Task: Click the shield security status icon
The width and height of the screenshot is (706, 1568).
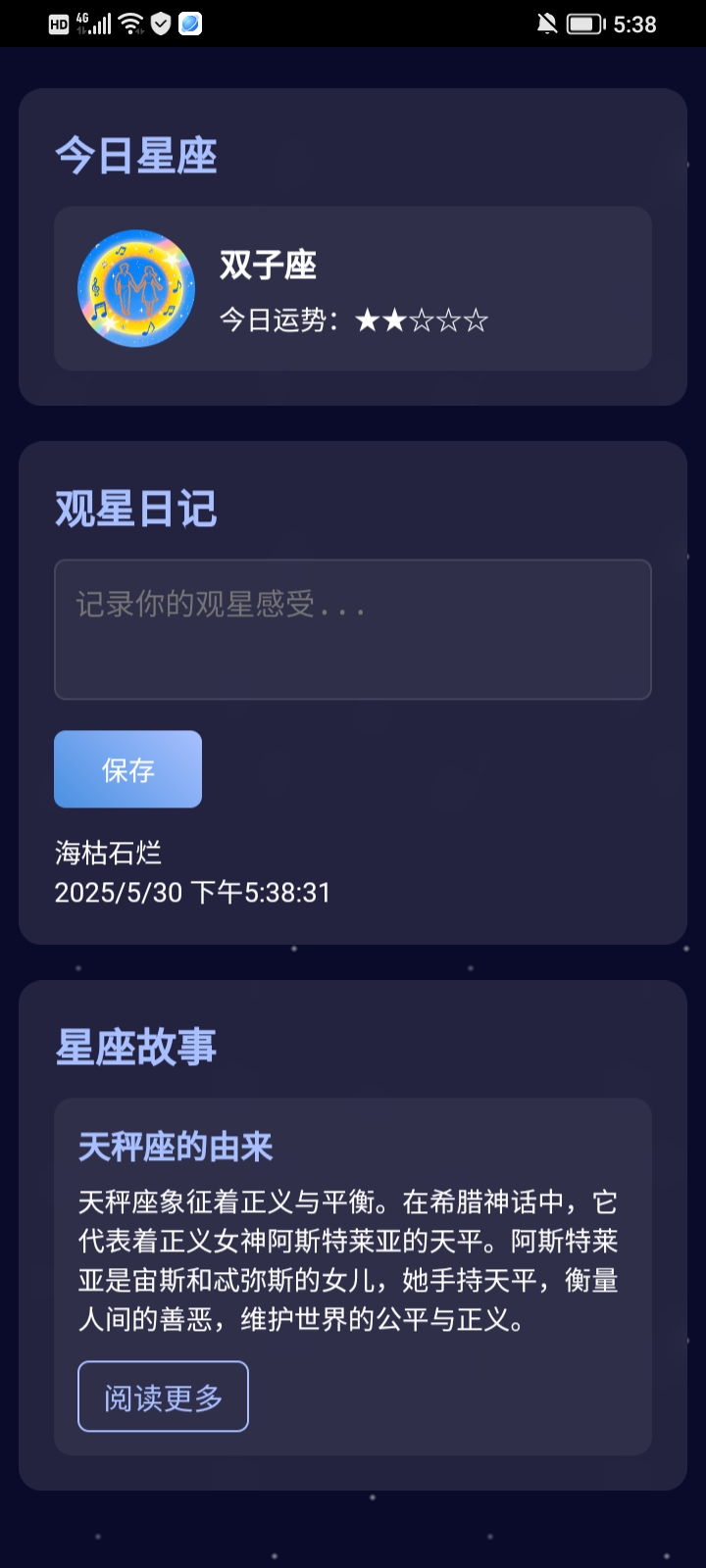Action: [160, 24]
